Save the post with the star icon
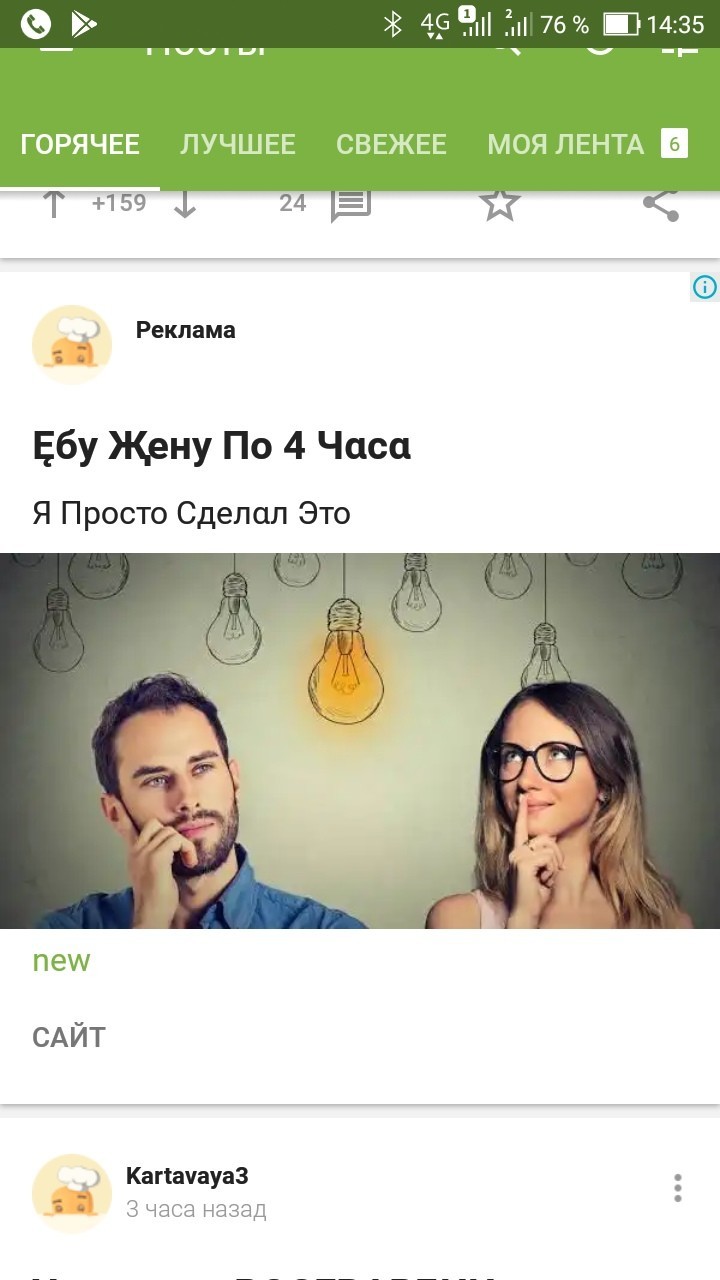This screenshot has width=720, height=1280. pos(499,204)
